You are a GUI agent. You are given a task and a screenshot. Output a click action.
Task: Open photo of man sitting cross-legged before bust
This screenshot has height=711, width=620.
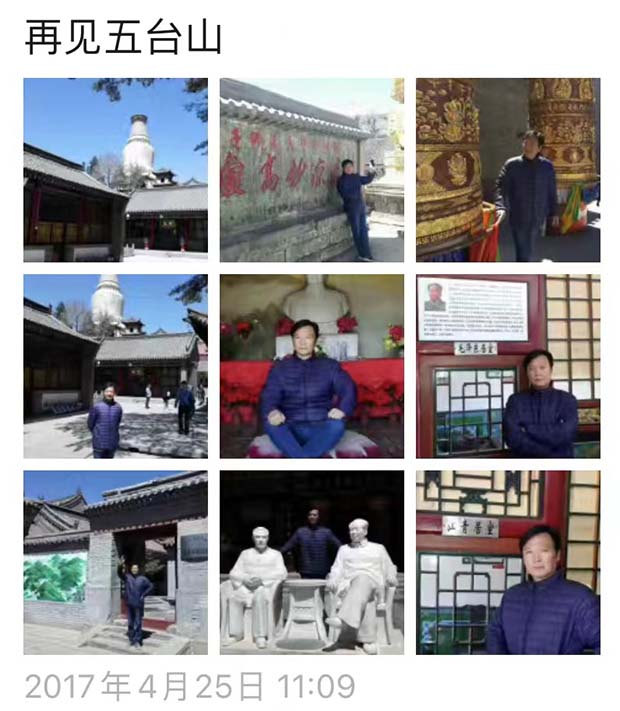coord(312,366)
